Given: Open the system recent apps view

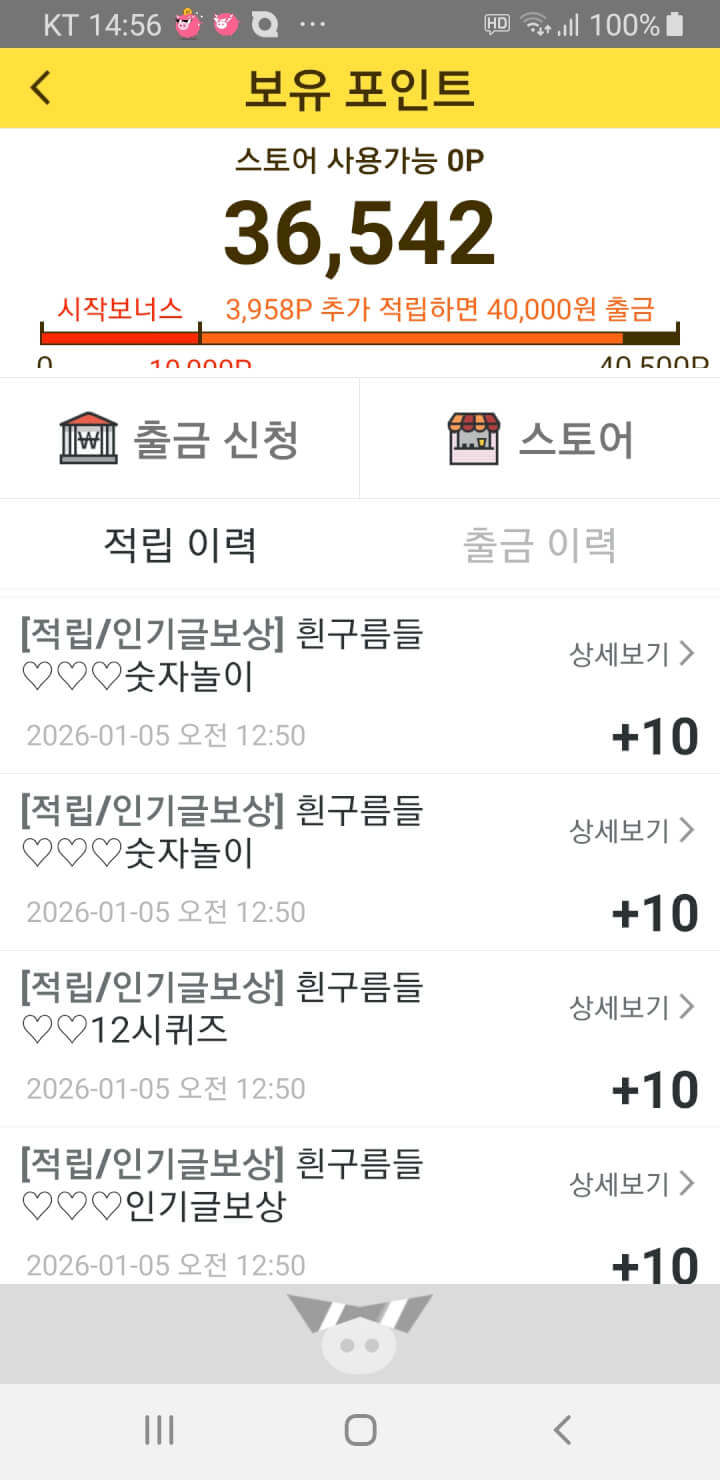Looking at the screenshot, I should pos(159,1430).
